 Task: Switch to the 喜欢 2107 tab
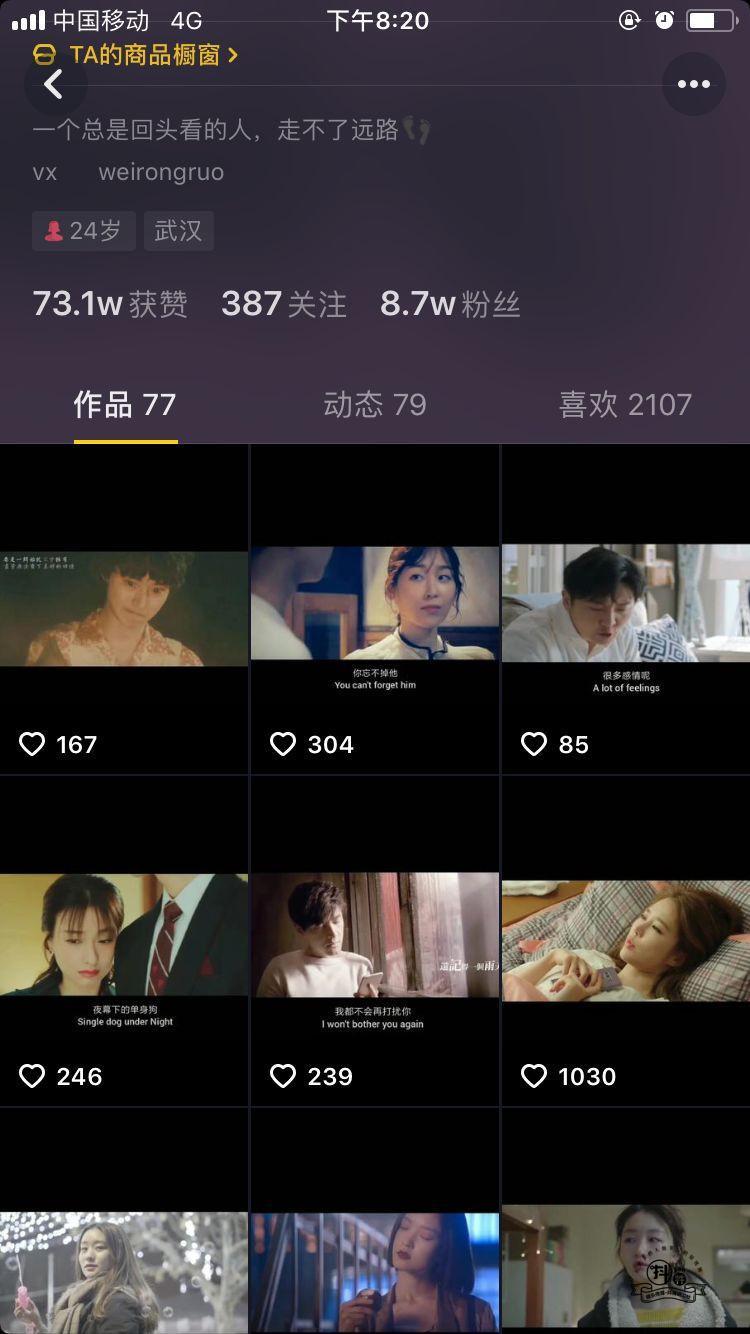click(625, 405)
